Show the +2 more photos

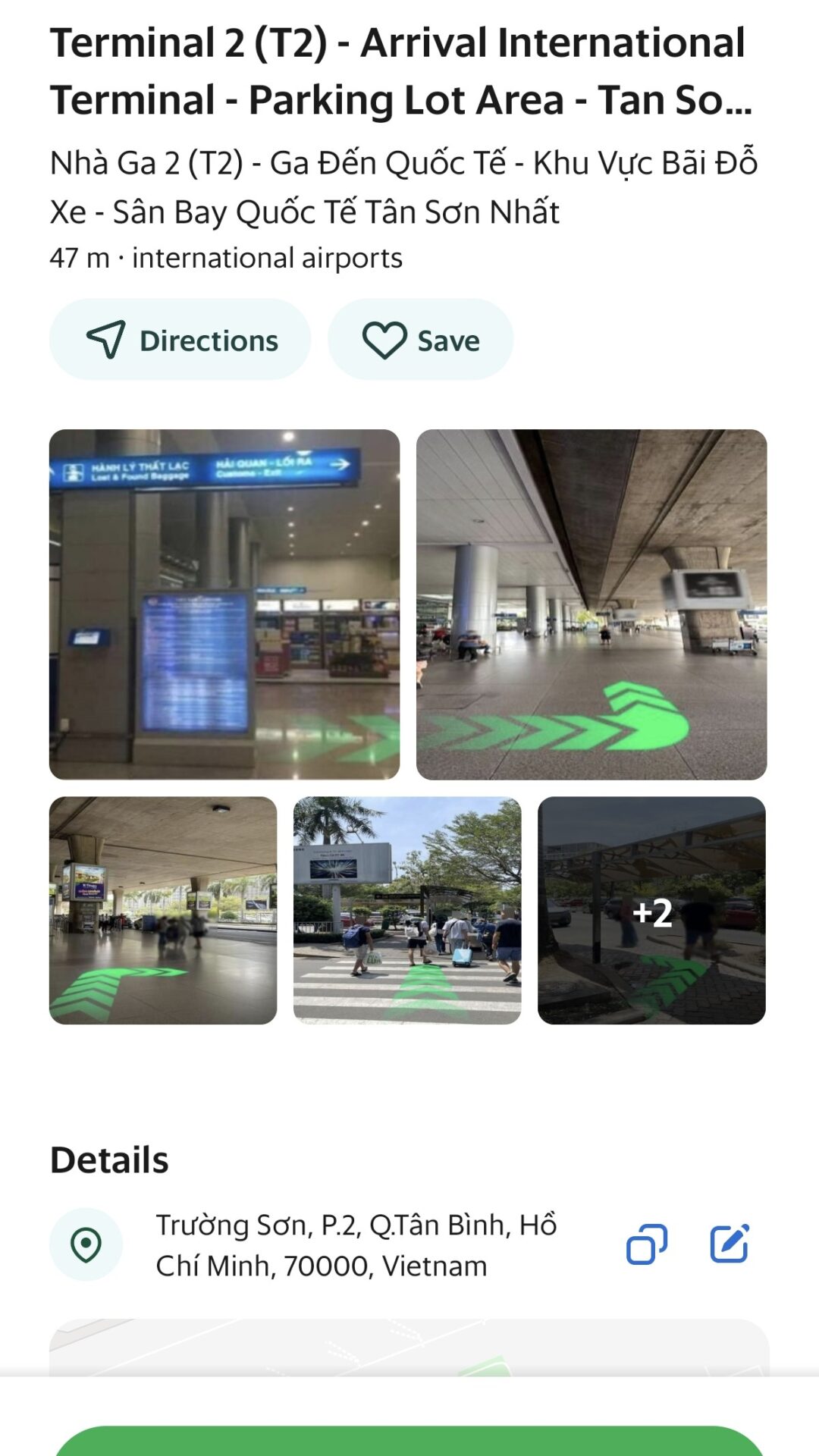click(x=652, y=910)
